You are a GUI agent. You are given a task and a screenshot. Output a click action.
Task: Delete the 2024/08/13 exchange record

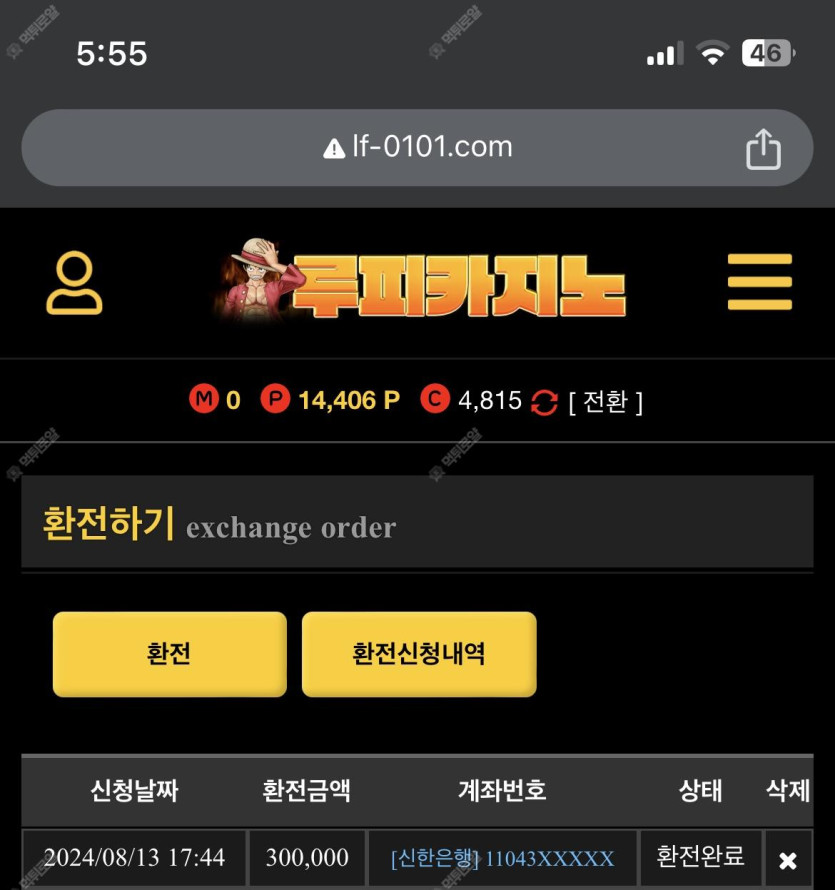click(787, 860)
